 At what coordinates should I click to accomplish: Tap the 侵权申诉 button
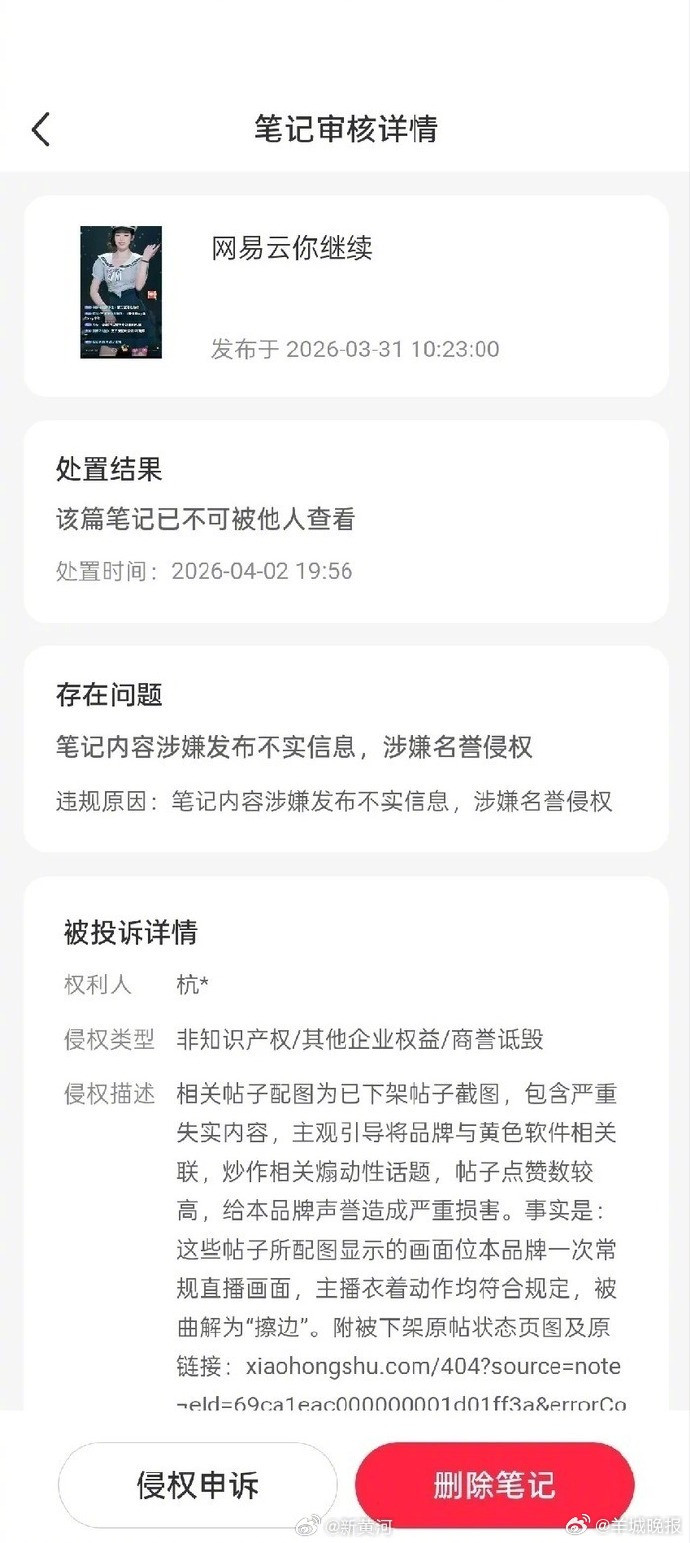tap(197, 1485)
